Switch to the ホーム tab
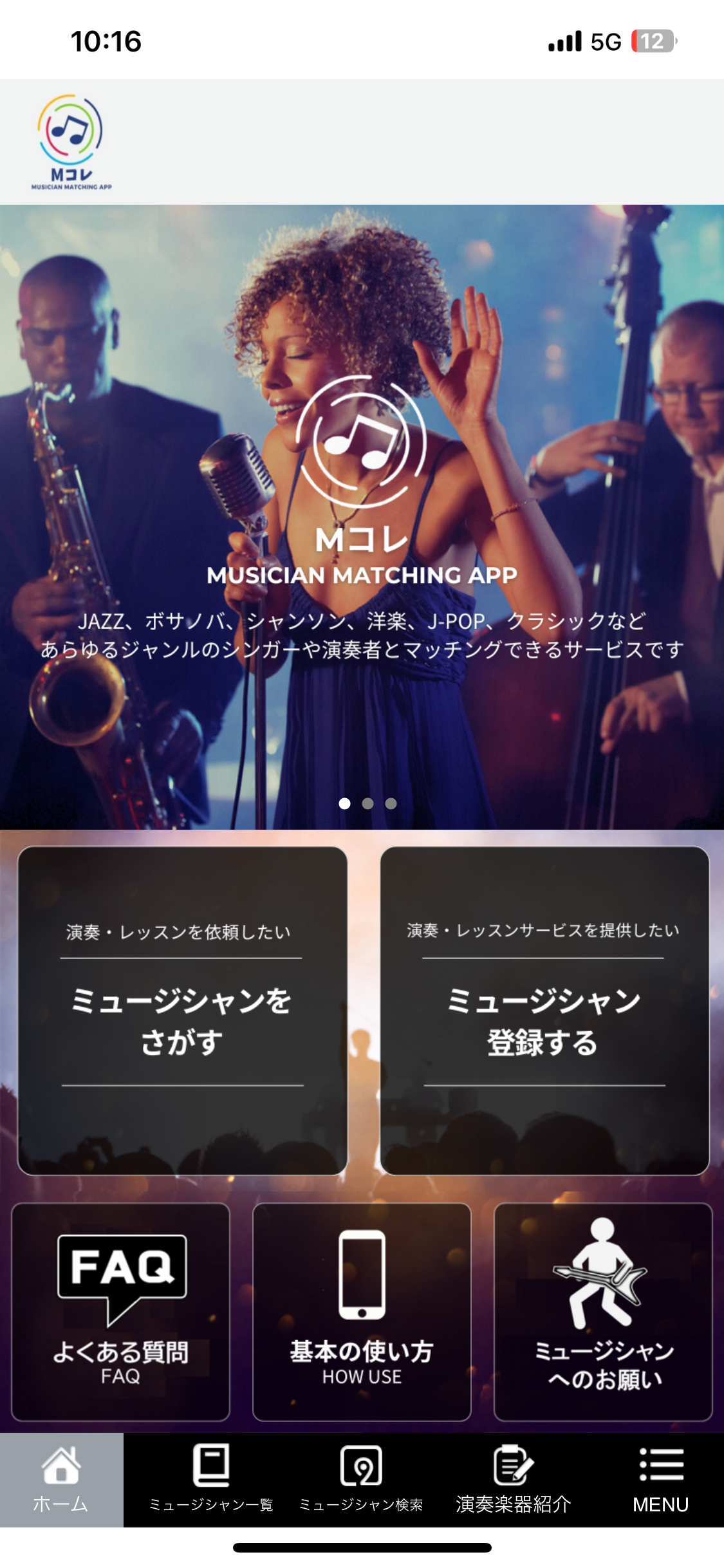The image size is (724, 1568). (x=61, y=1479)
